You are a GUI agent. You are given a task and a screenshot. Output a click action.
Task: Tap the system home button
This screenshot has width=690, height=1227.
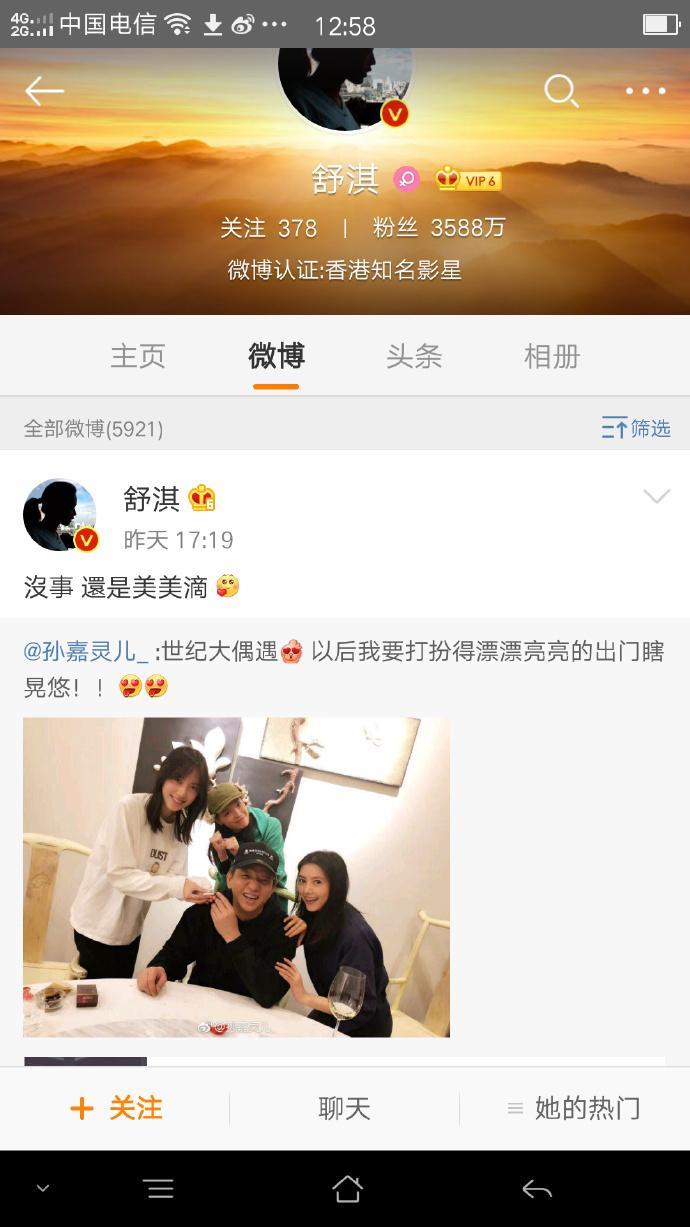347,1188
